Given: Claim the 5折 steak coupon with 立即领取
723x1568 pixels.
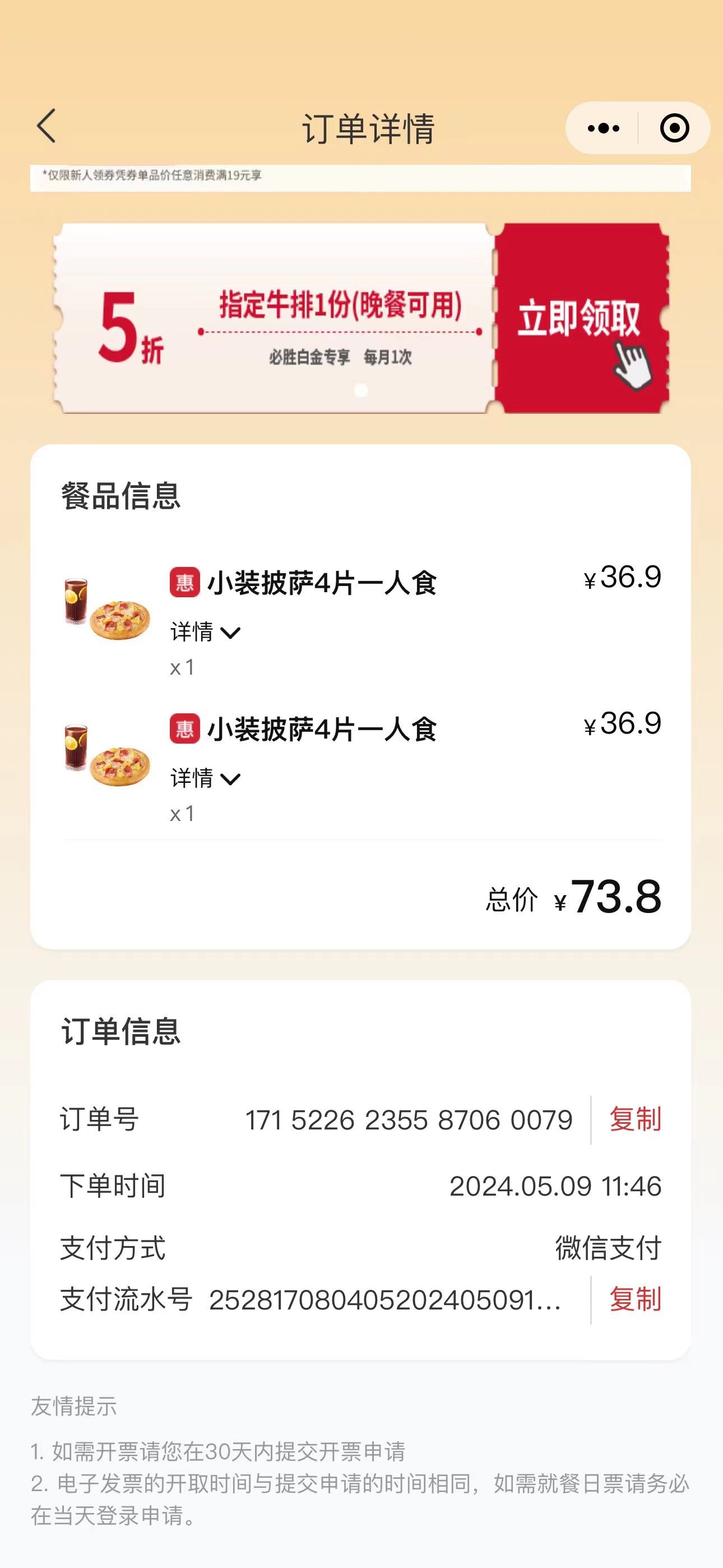Looking at the screenshot, I should [x=581, y=318].
